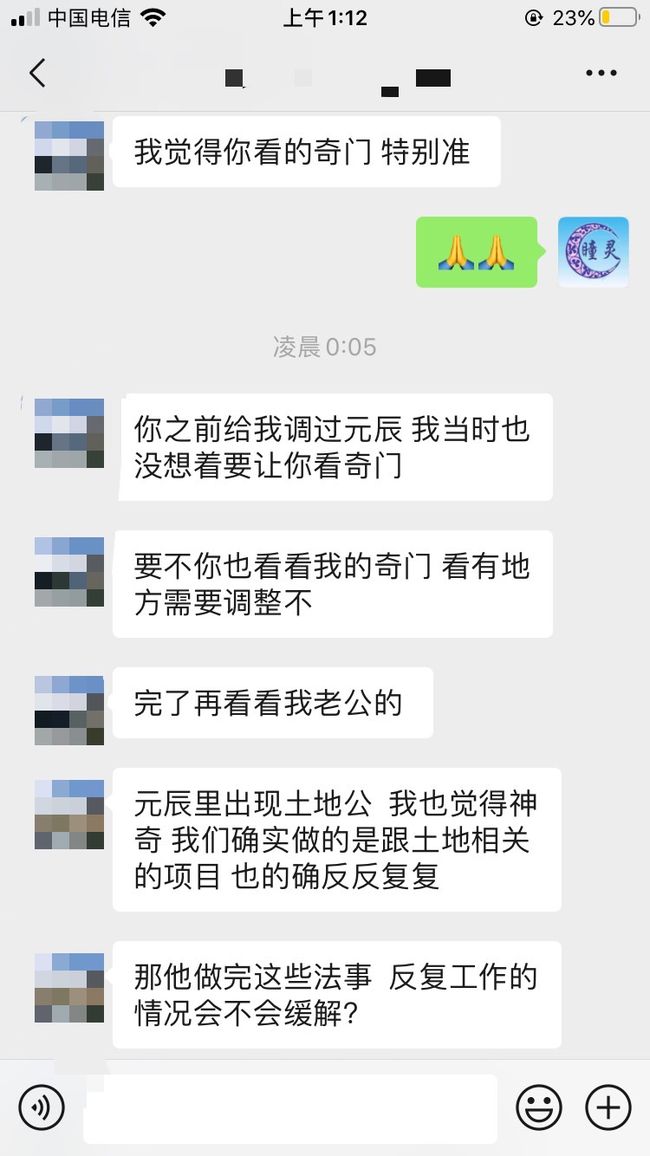The width and height of the screenshot is (650, 1156).
Task: Open the emoji sticker picker
Action: [x=539, y=1107]
